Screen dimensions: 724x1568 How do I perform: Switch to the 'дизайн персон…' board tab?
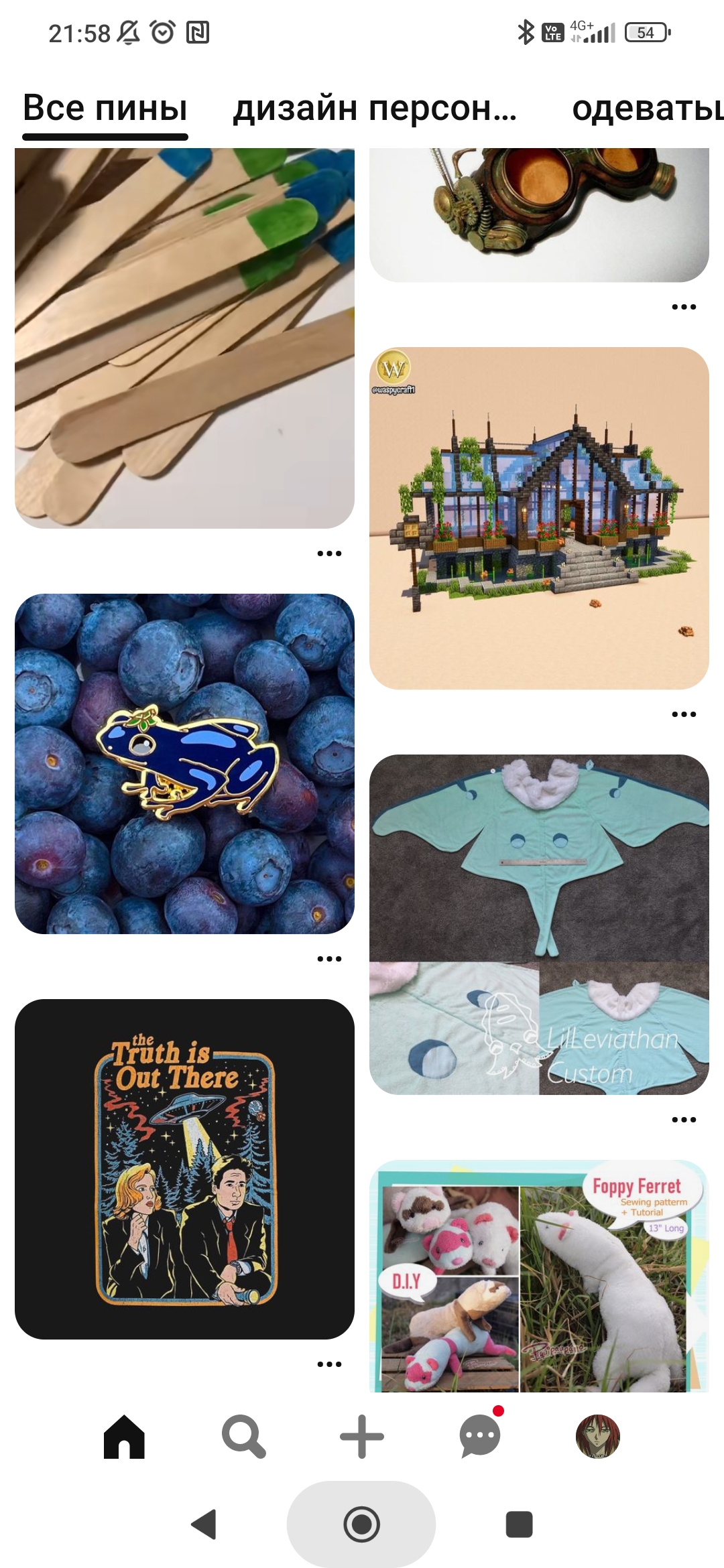pyautogui.click(x=375, y=109)
